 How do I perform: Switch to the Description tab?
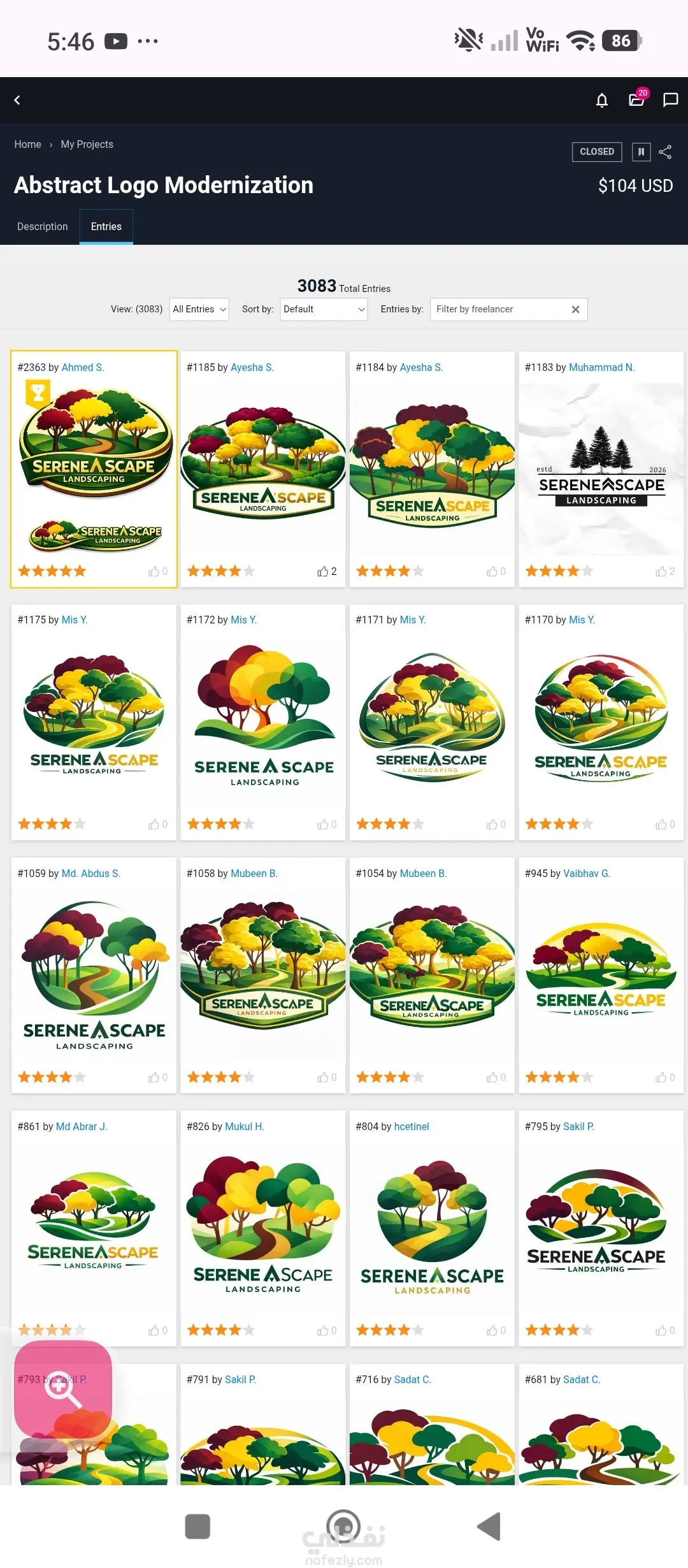click(42, 227)
